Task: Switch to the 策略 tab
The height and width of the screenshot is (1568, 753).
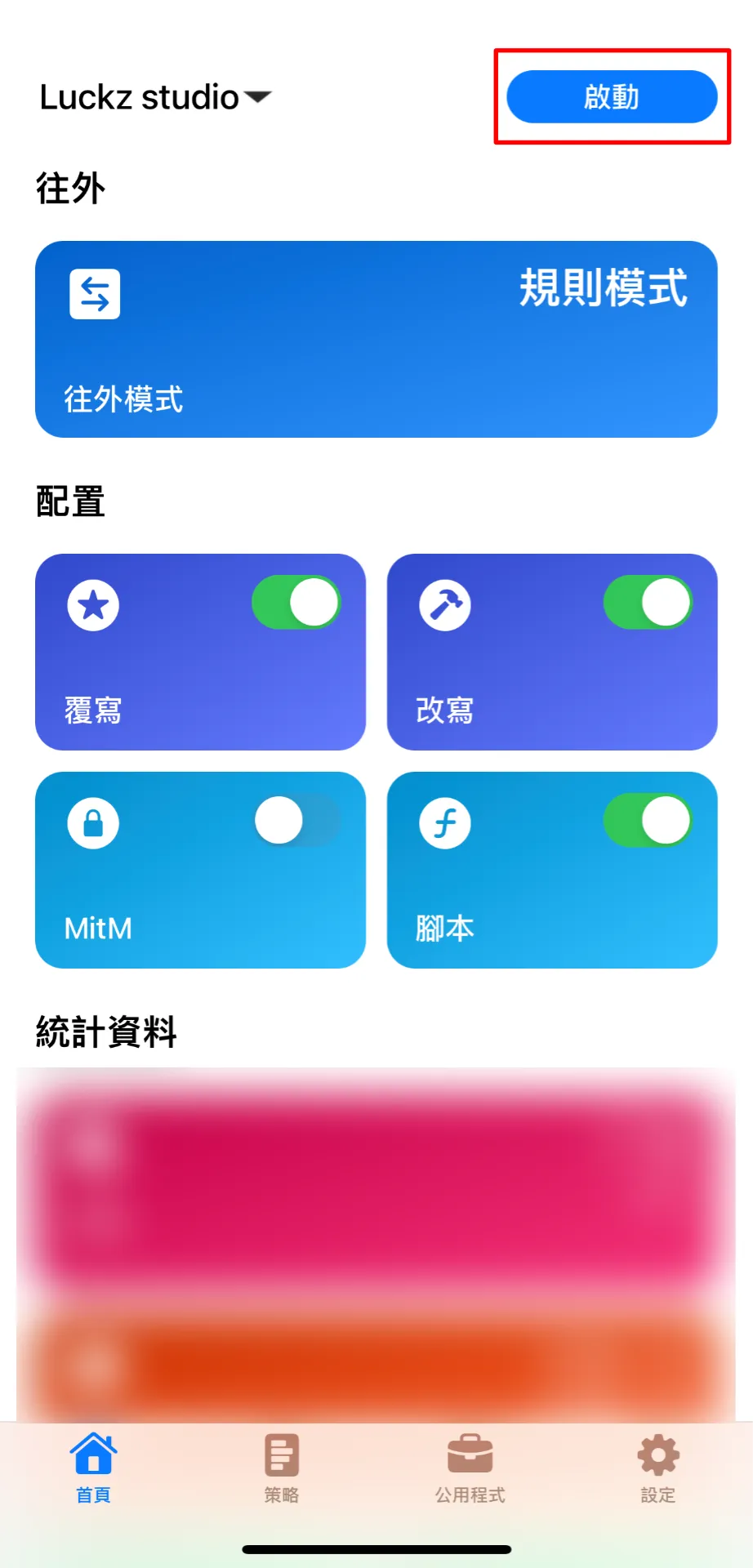Action: coord(282,1468)
